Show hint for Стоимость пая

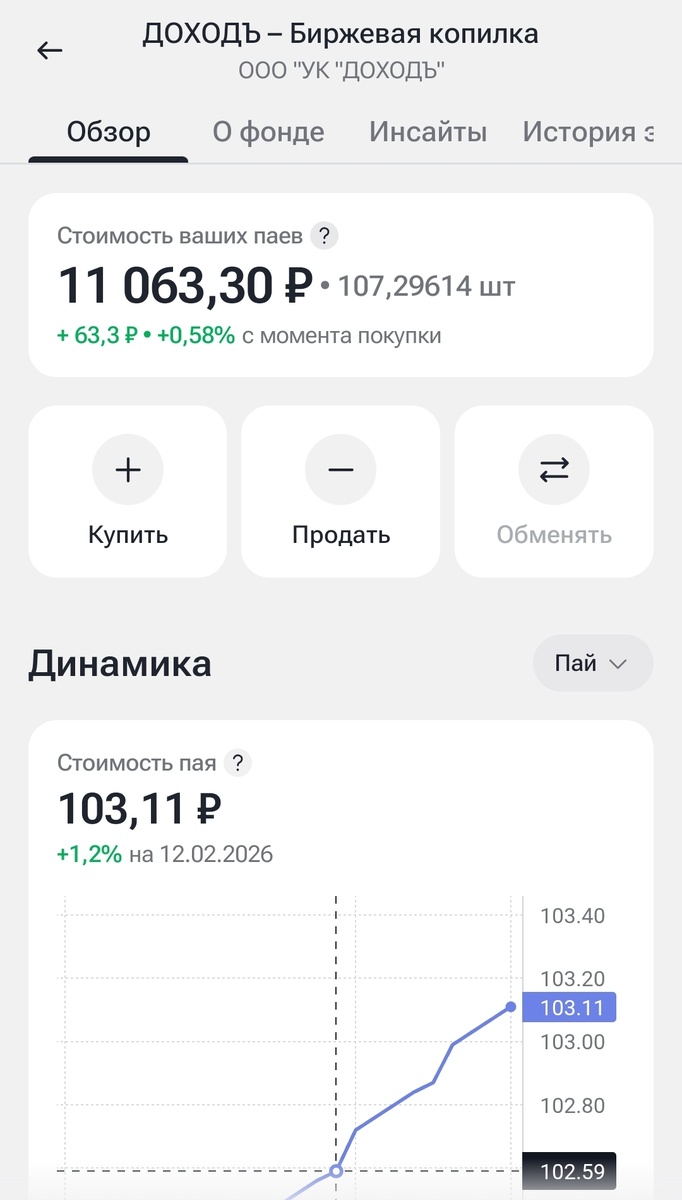tap(237, 763)
